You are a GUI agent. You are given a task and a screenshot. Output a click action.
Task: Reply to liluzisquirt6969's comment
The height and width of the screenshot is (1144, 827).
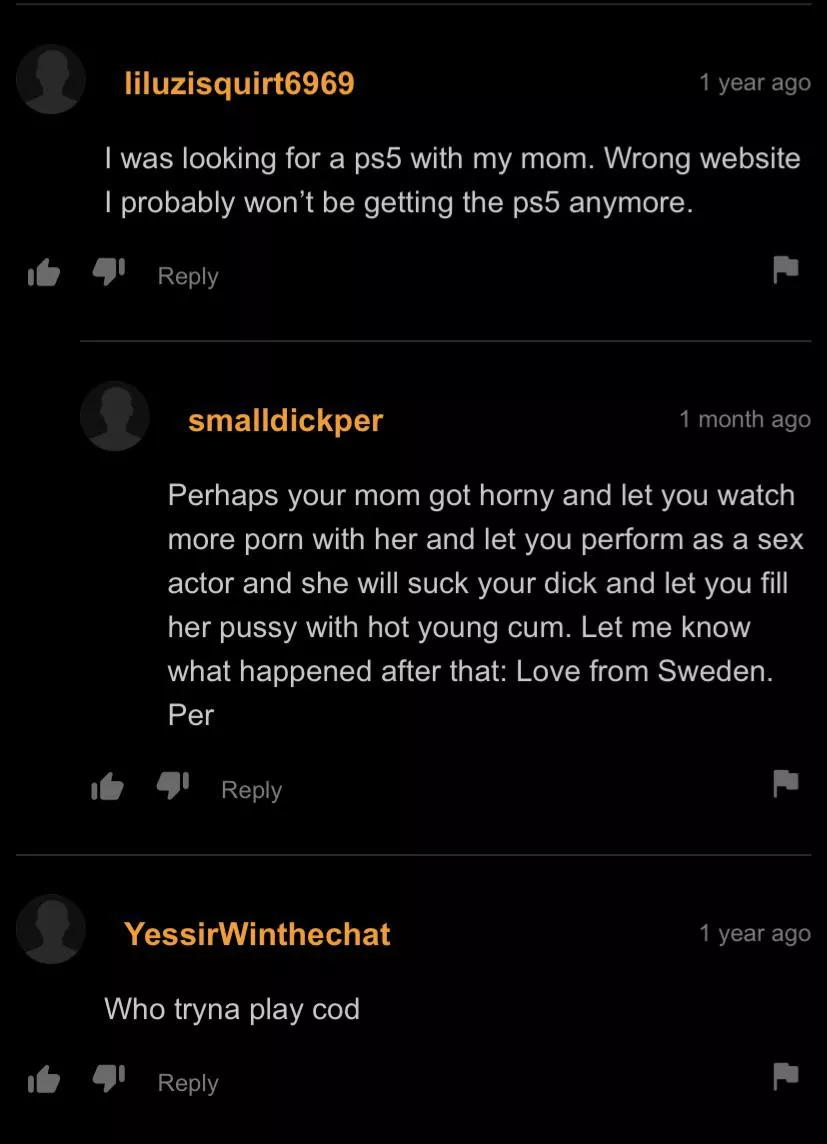coord(188,276)
